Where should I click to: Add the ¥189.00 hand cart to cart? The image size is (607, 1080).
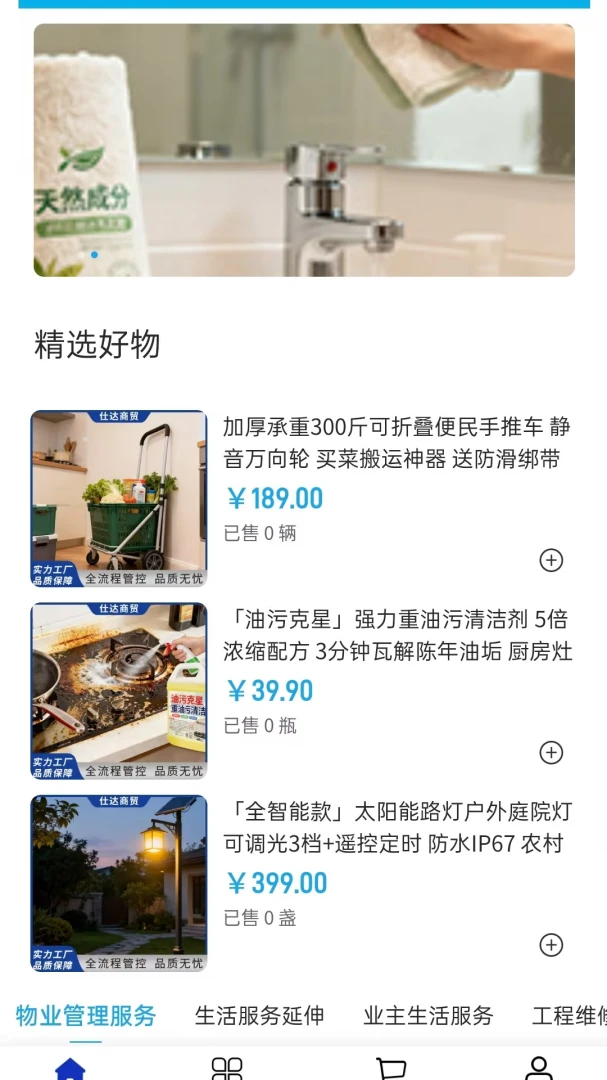pyautogui.click(x=551, y=561)
